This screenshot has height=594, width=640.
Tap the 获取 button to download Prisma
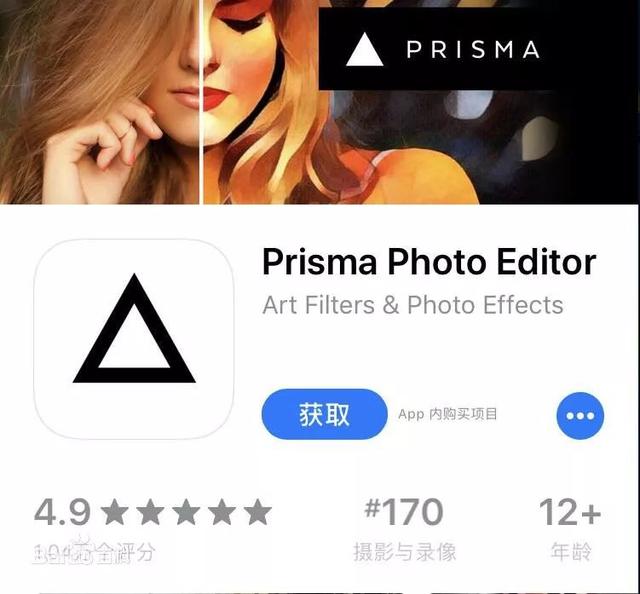(324, 414)
